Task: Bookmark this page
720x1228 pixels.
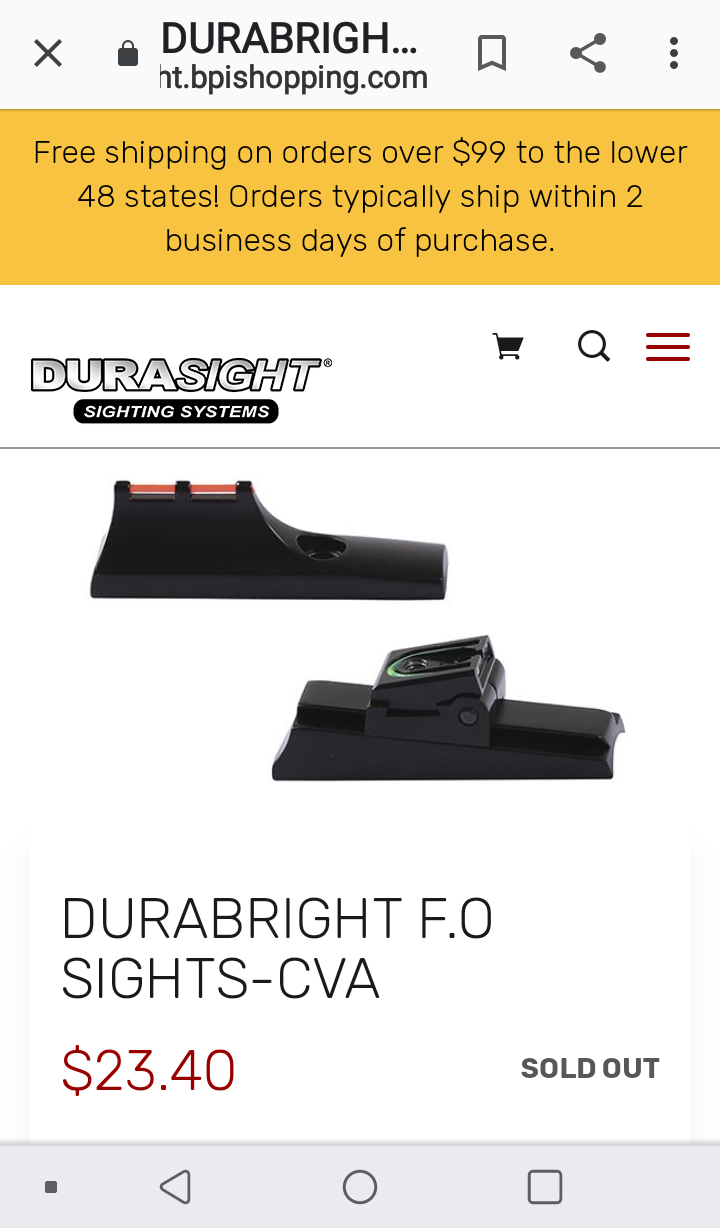Action: pyautogui.click(x=491, y=53)
